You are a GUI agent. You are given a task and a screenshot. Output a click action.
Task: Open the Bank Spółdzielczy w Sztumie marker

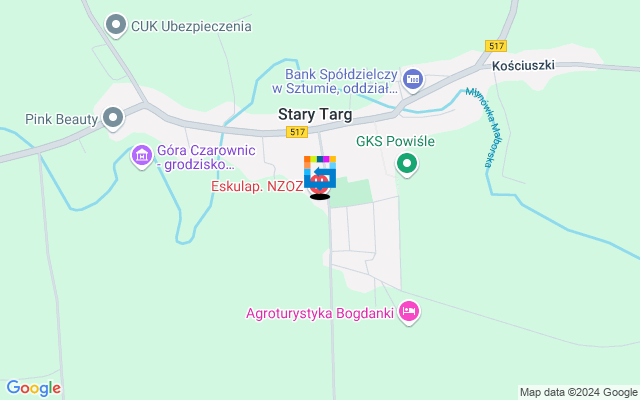pos(413,79)
